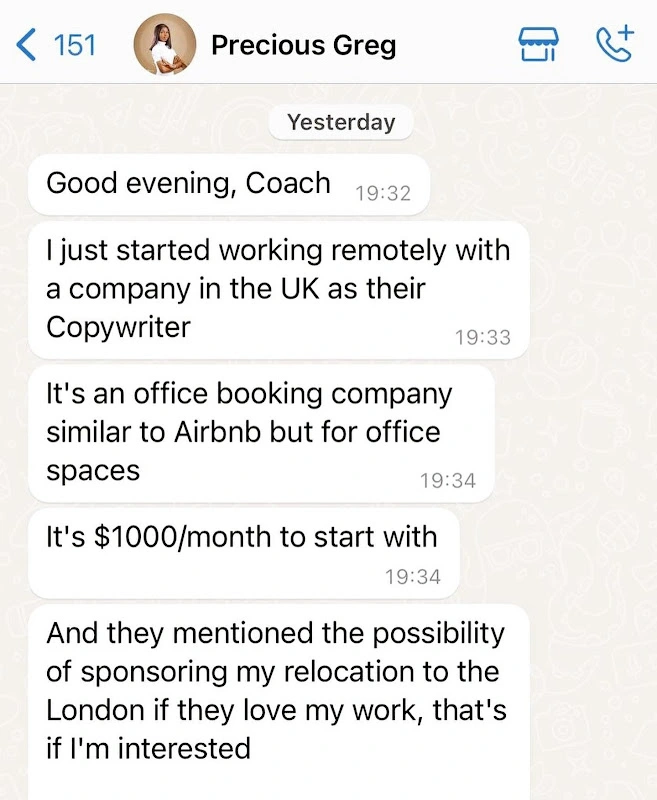Open Precious Greg's contact info
The width and height of the screenshot is (657, 800).
coord(303,45)
